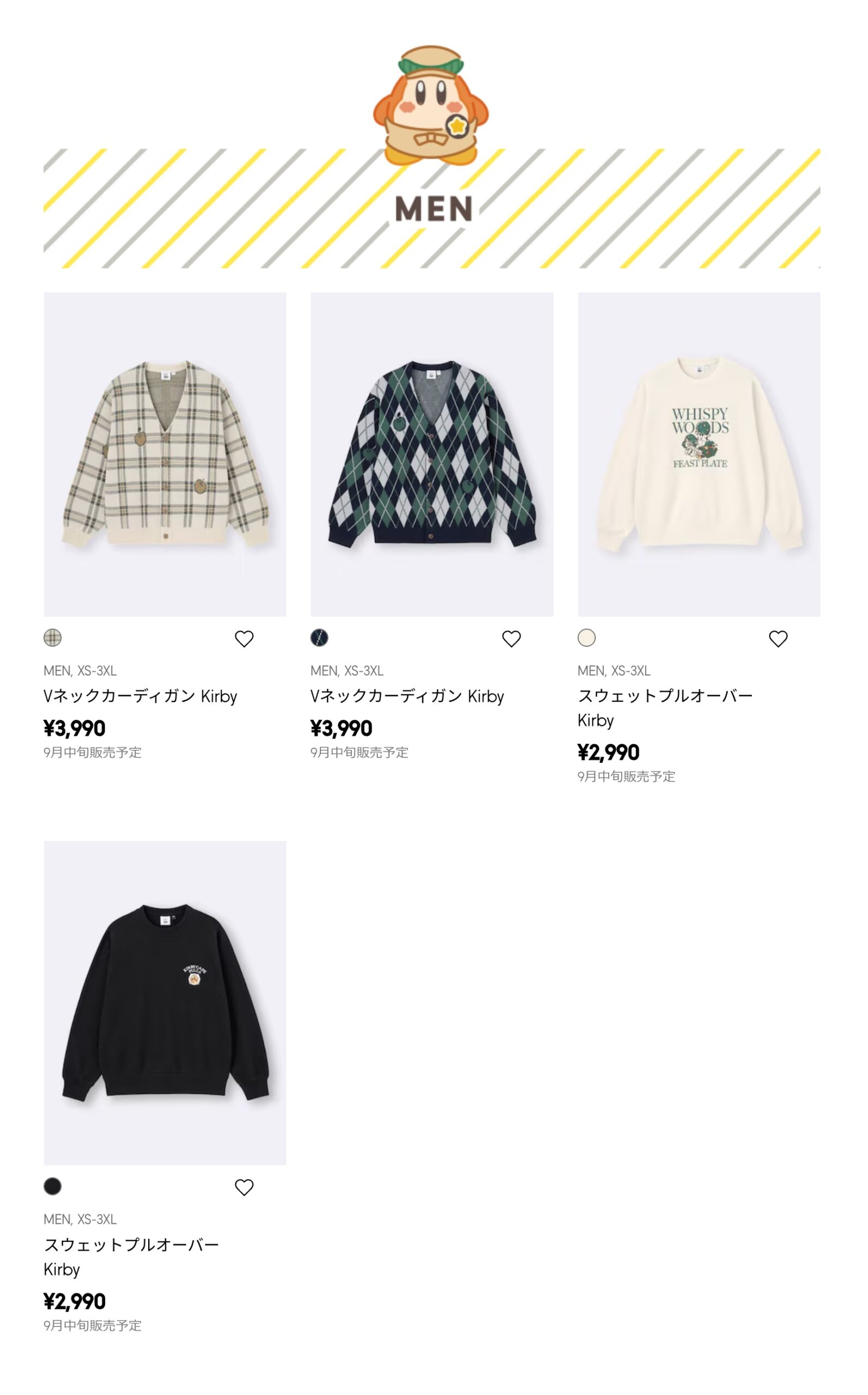The height and width of the screenshot is (1395, 868).
Task: Open the black Kirby sweat pullover product
Action: point(165,1003)
